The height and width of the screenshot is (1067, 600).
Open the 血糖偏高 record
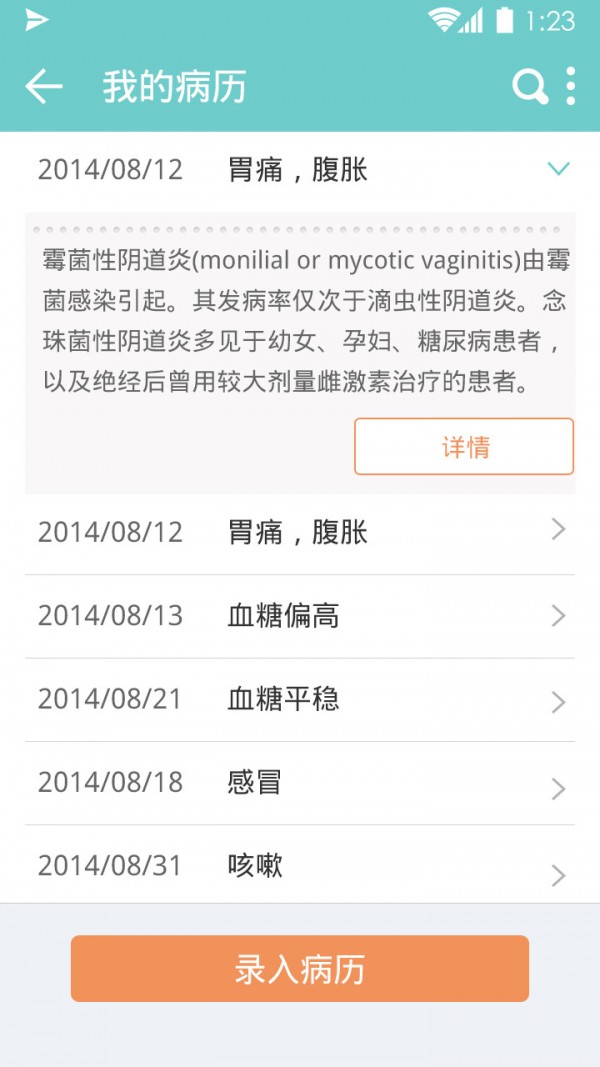click(300, 616)
